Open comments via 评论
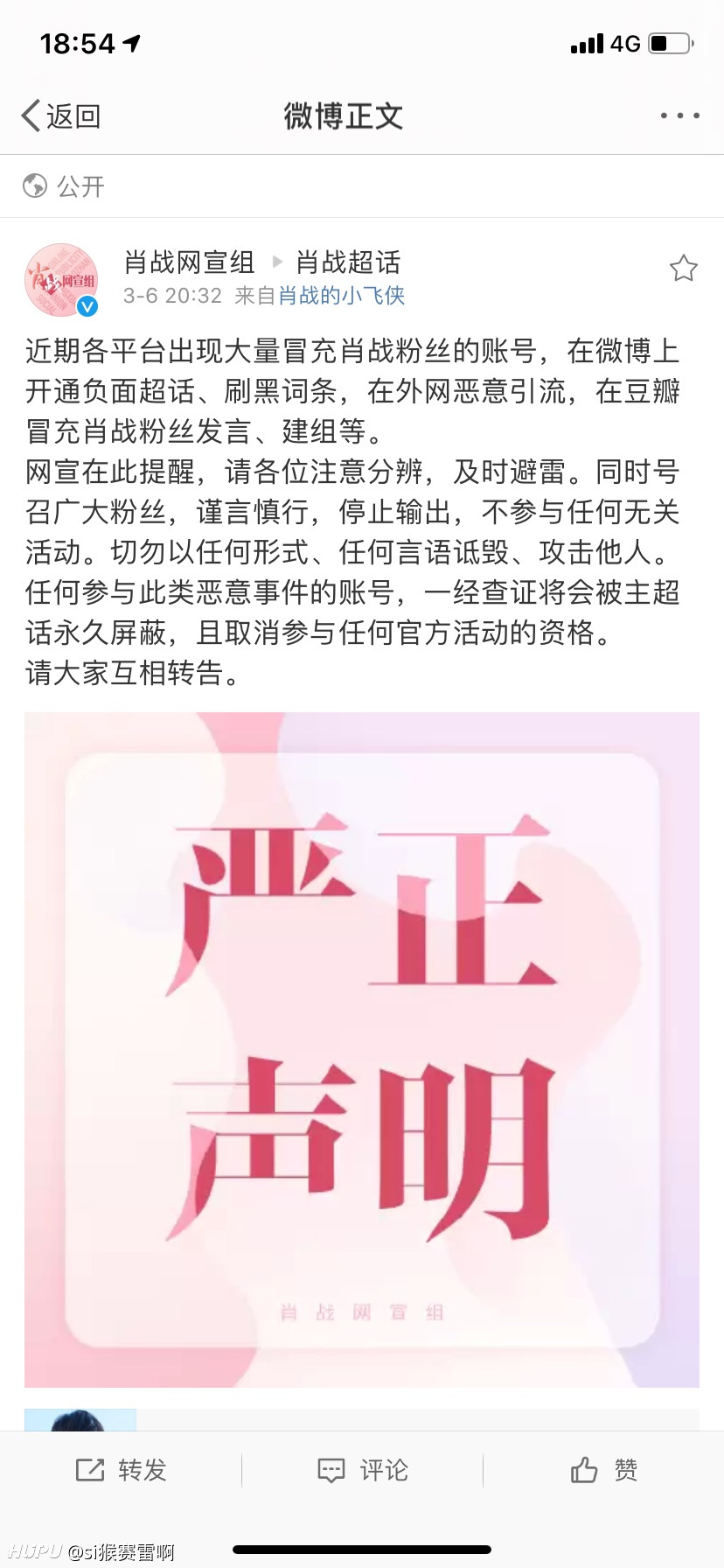The width and height of the screenshot is (724, 1568). (362, 1470)
